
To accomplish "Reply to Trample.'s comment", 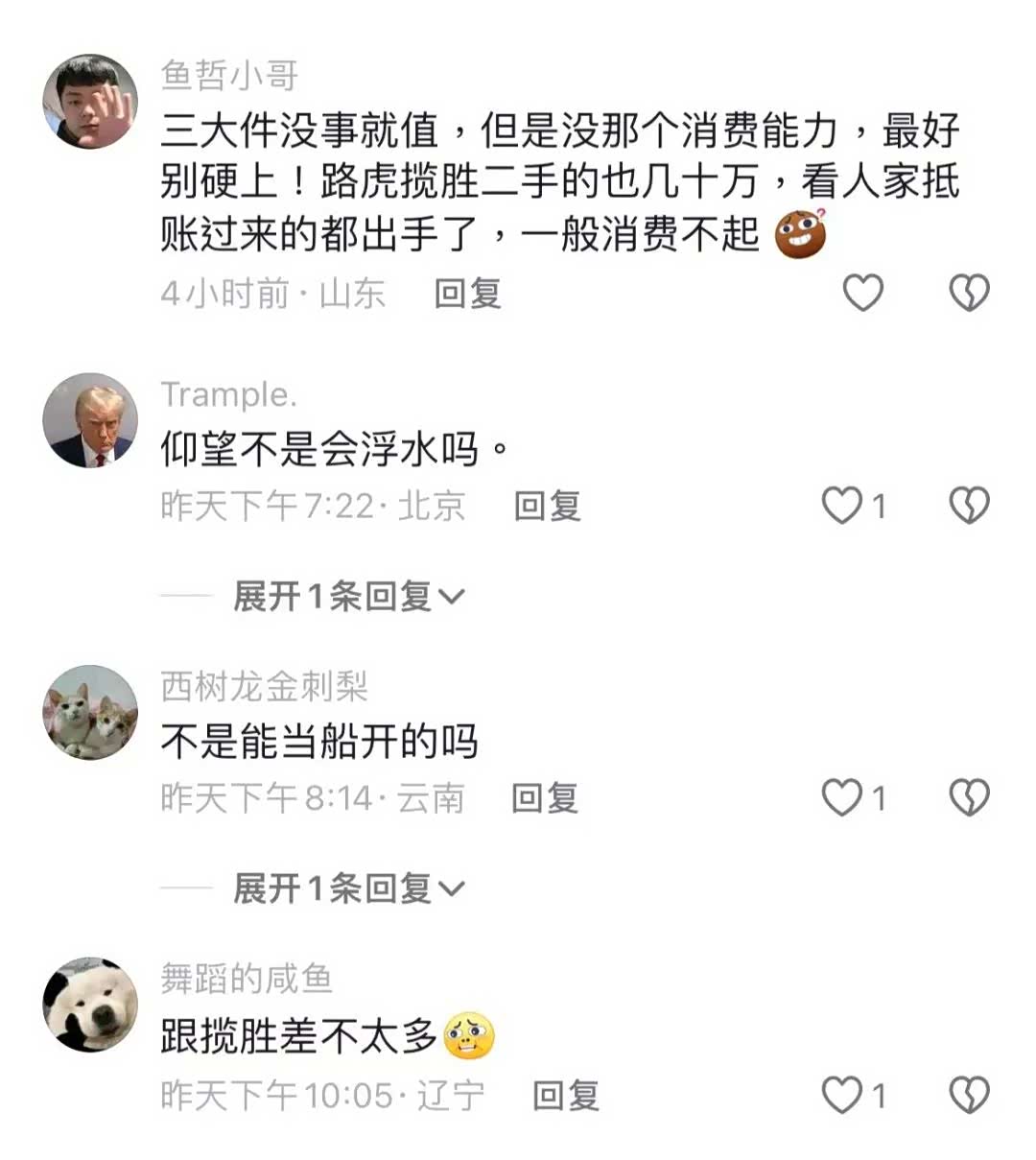I will 547,506.
